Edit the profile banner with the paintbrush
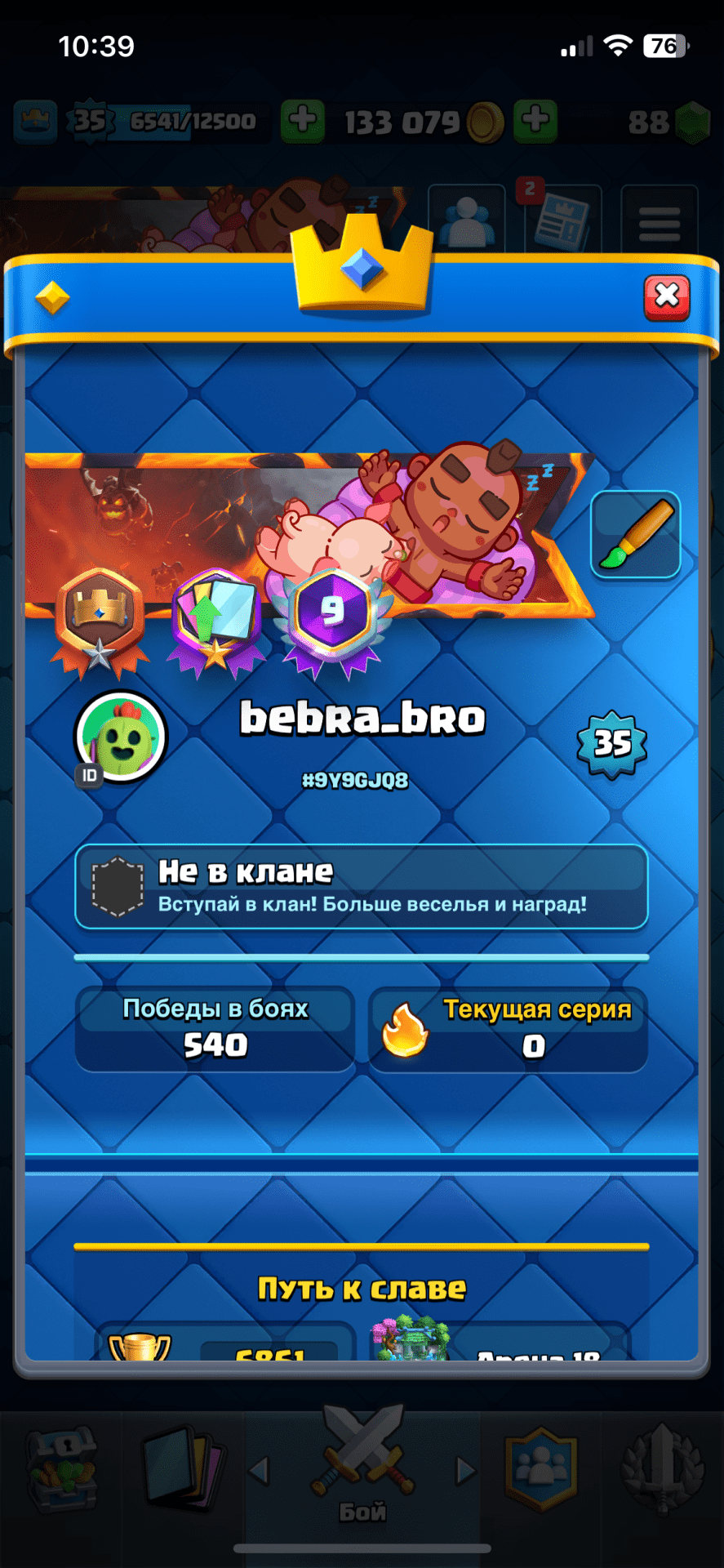This screenshot has width=724, height=1568. pos(635,535)
